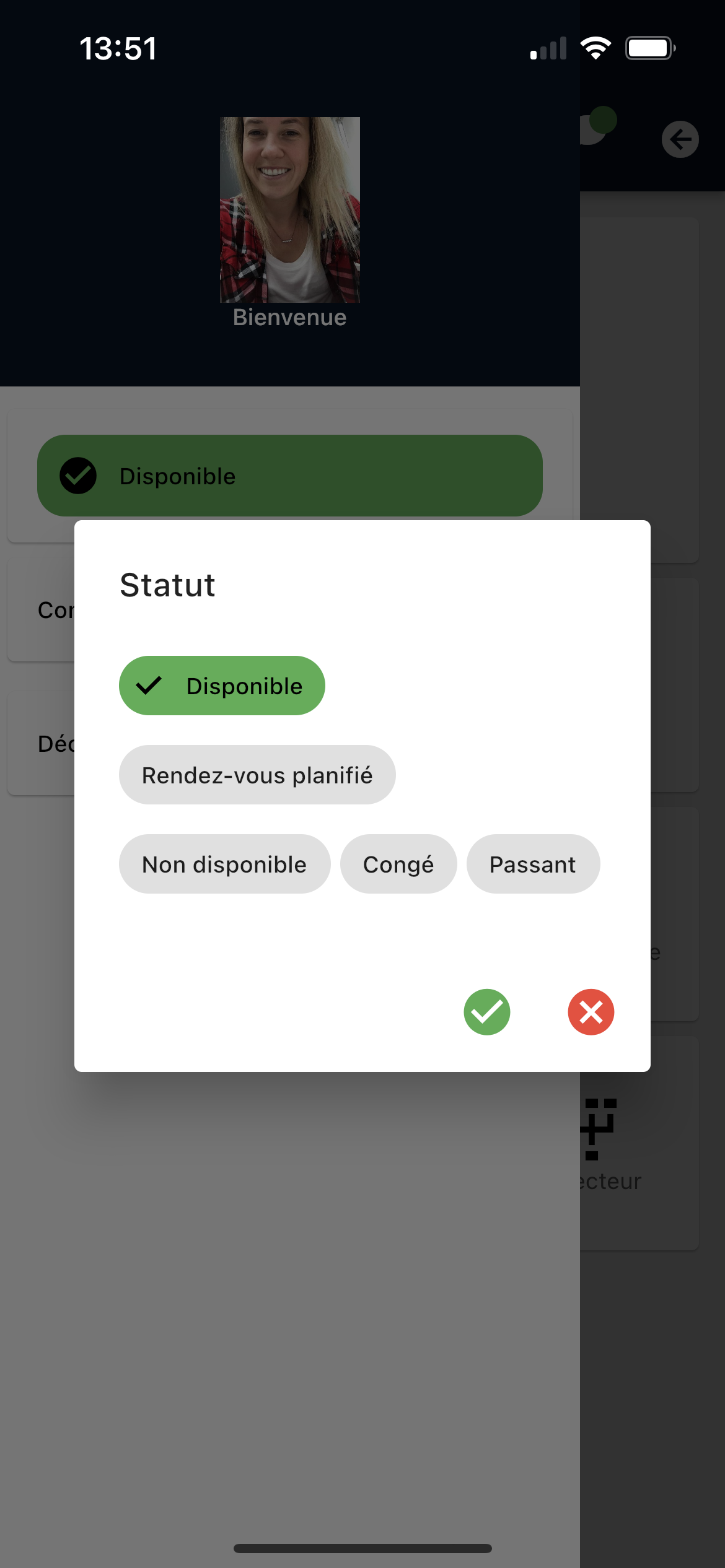Screen dimensions: 725x1568
Task: Choose Rendez-vous planifié status
Action: point(257,775)
